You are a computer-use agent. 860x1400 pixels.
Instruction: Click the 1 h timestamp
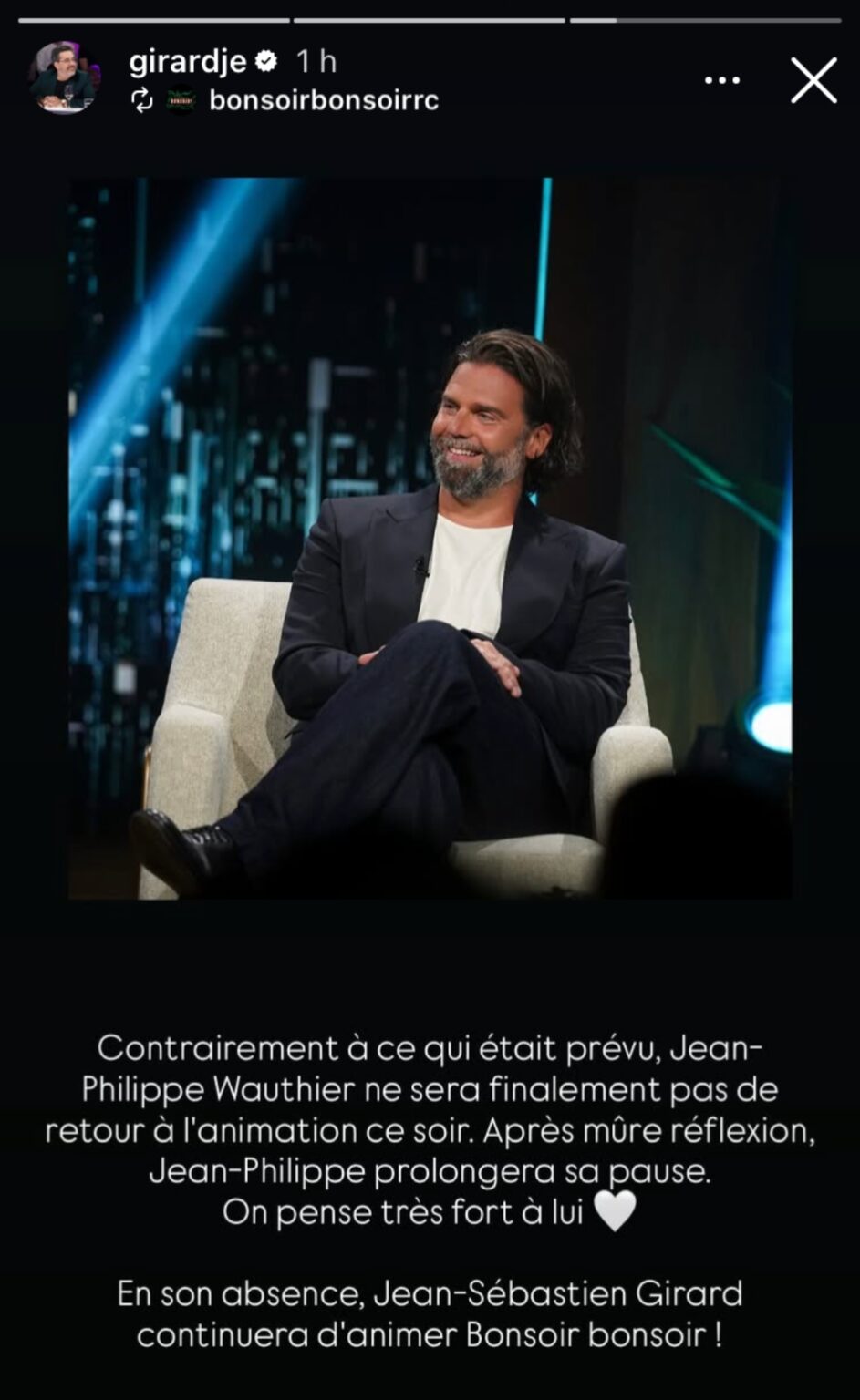315,62
